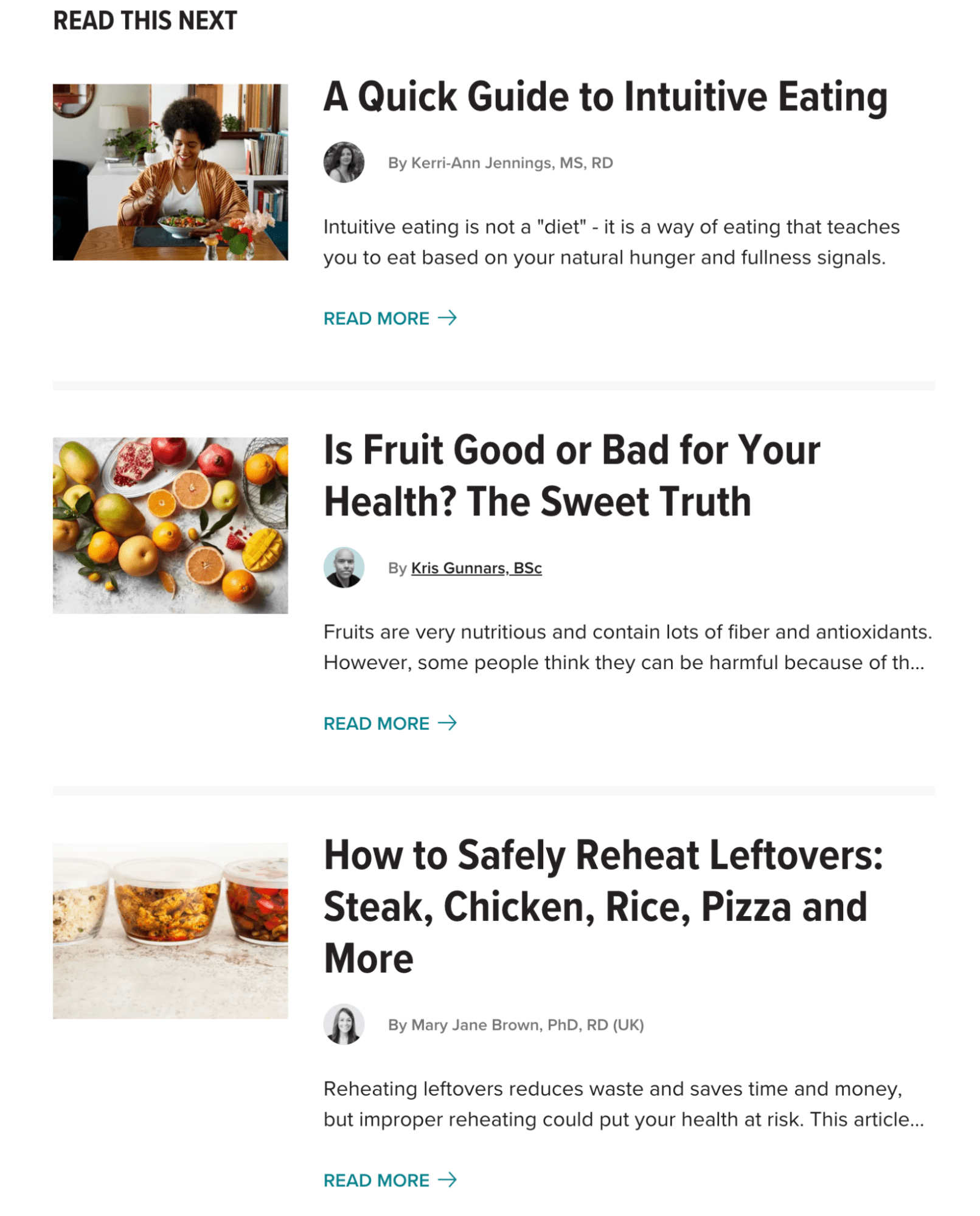Image resolution: width=980 pixels, height=1216 pixels.
Task: Open the leftovers containers photo
Action: (x=170, y=929)
